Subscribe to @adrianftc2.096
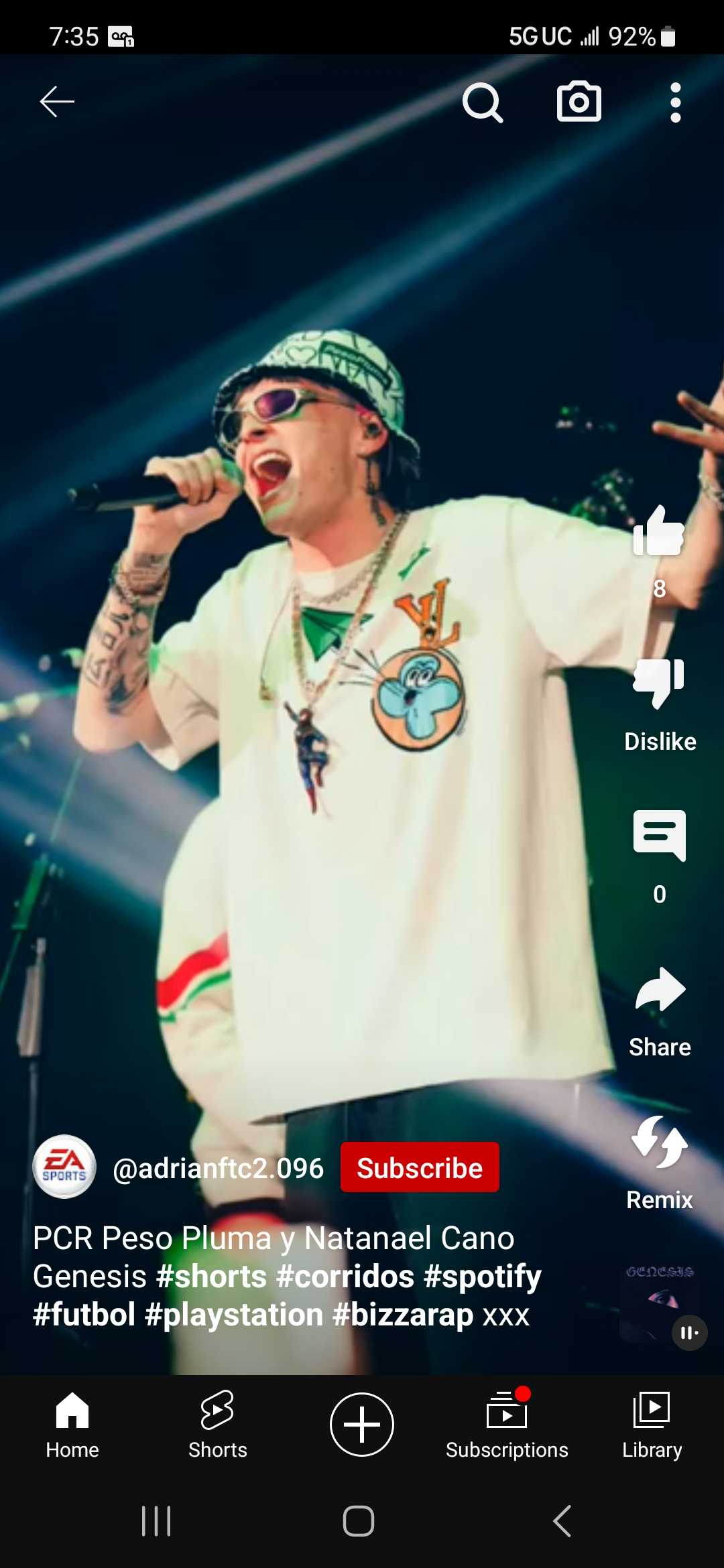The width and height of the screenshot is (724, 1568). [420, 1168]
